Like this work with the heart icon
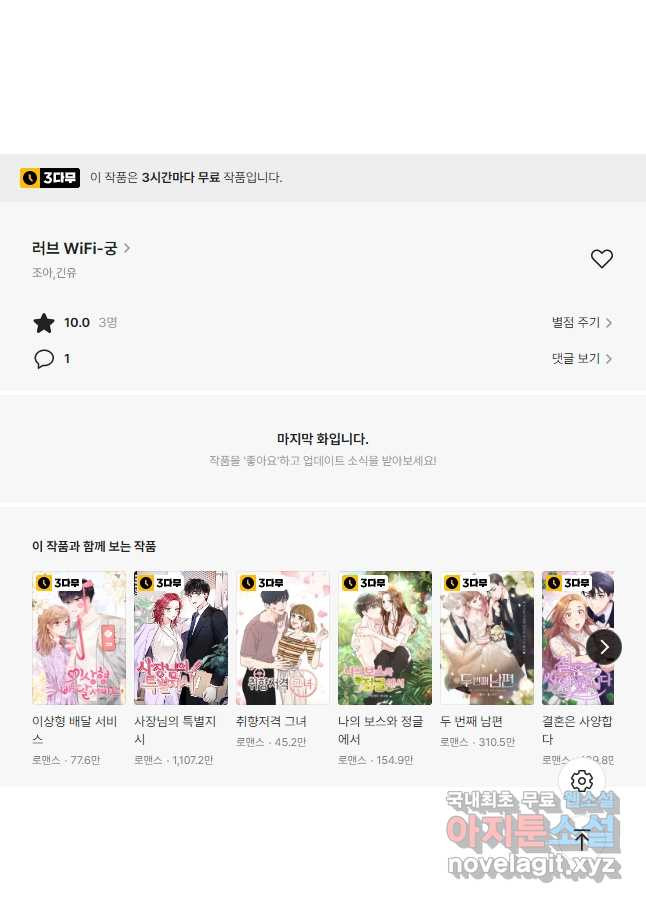646x903 pixels. (601, 259)
